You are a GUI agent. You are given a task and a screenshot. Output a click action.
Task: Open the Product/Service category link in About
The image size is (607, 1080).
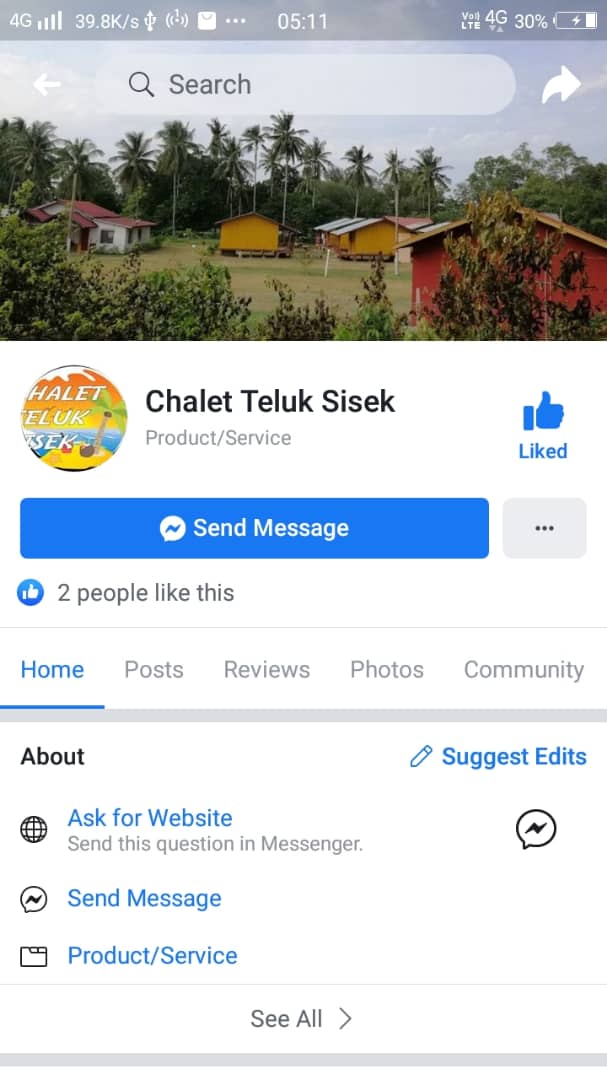152,956
